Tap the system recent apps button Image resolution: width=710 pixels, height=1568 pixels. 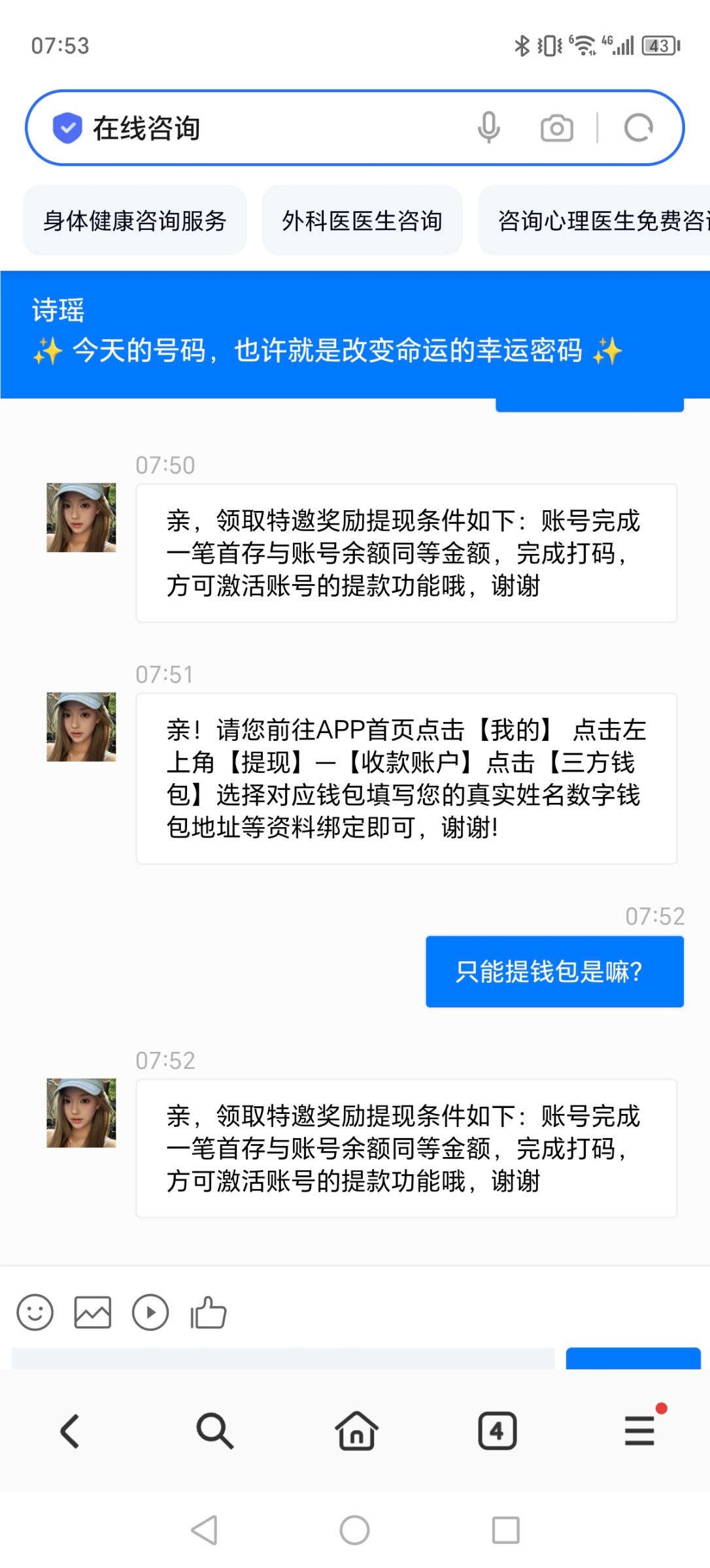505,1530
